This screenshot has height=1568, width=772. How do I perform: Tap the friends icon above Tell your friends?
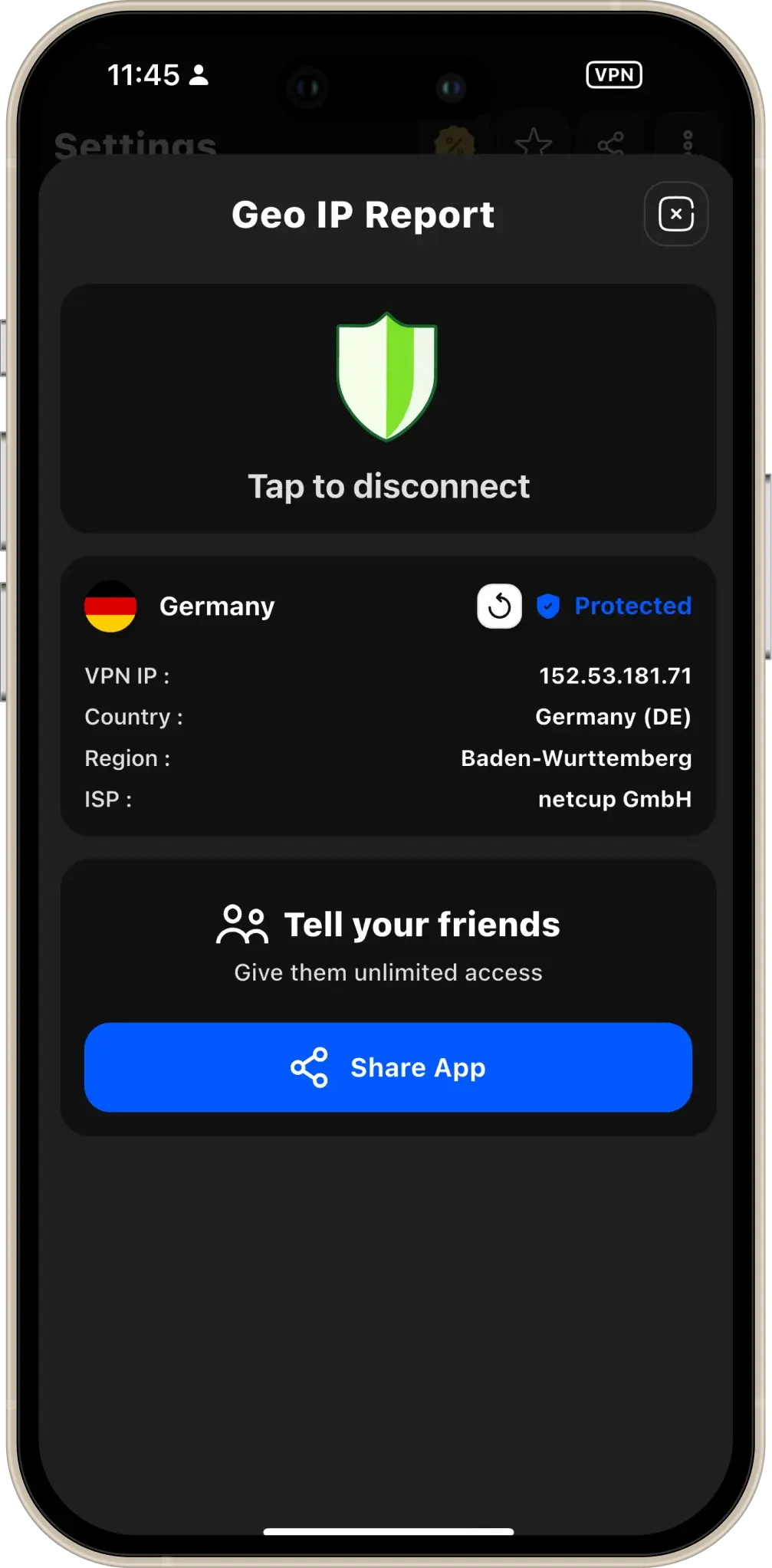coord(244,924)
